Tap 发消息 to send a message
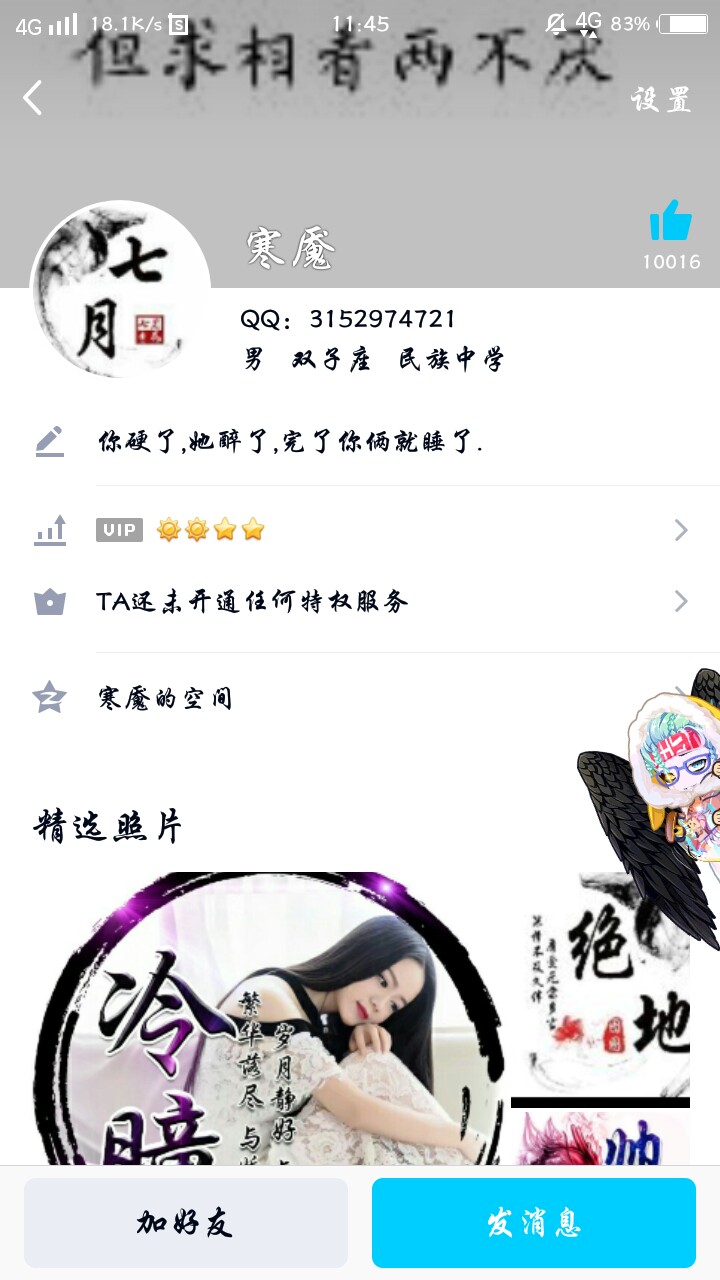This screenshot has width=720, height=1280. click(x=534, y=1222)
